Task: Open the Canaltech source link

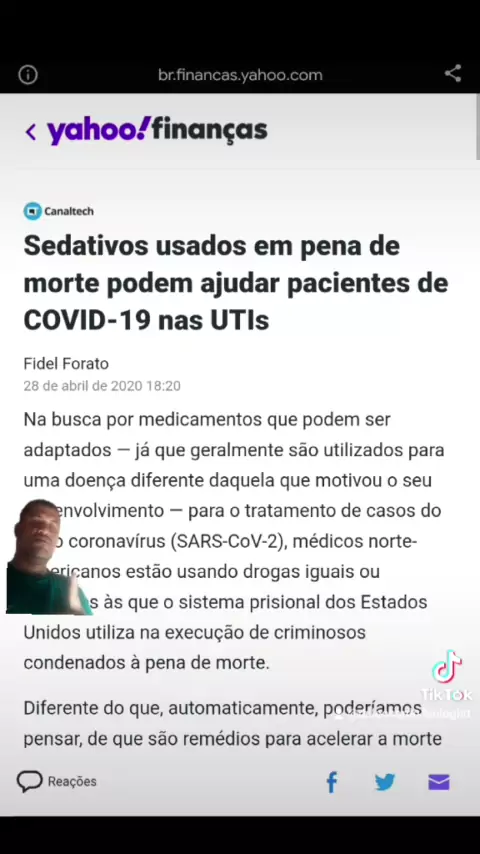Action: point(58,211)
